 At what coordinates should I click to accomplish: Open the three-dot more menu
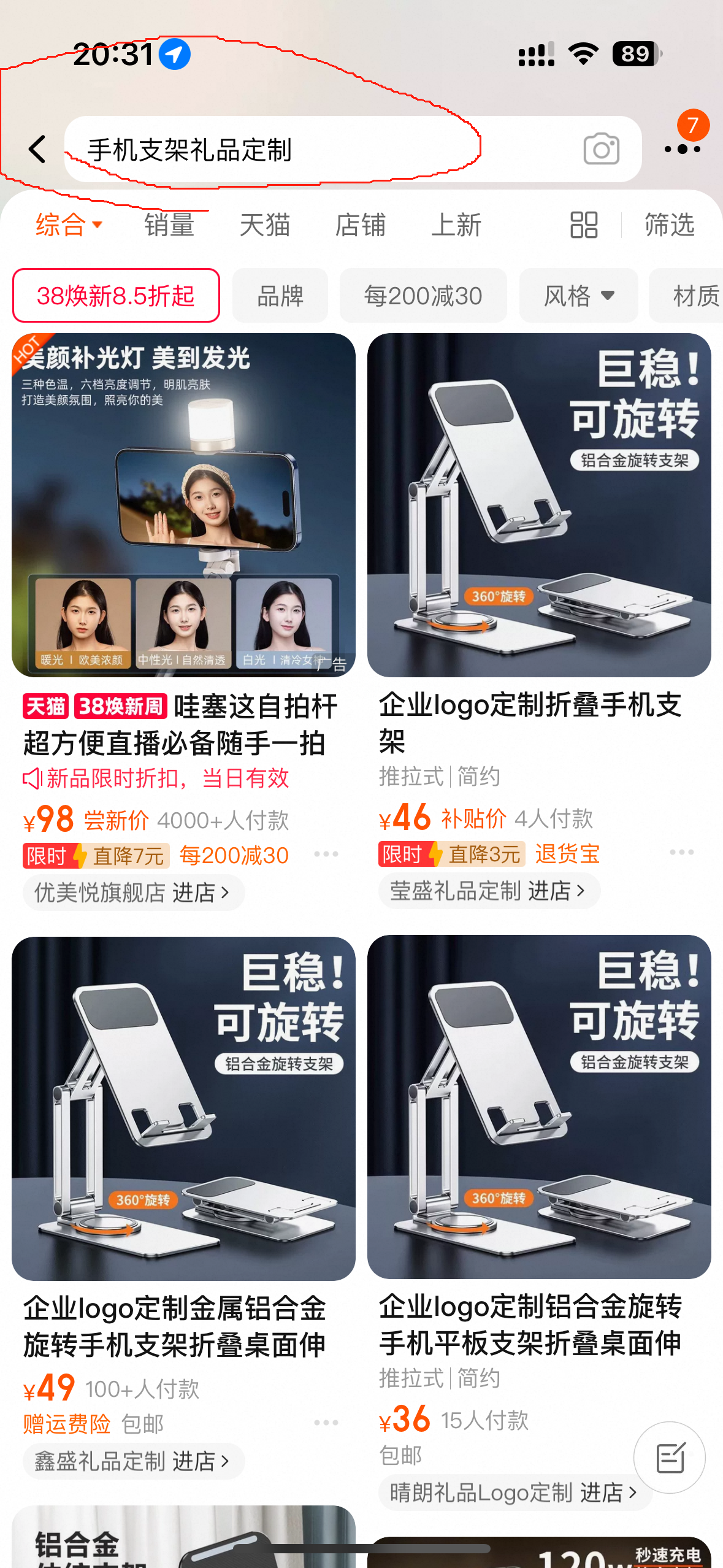[x=682, y=148]
